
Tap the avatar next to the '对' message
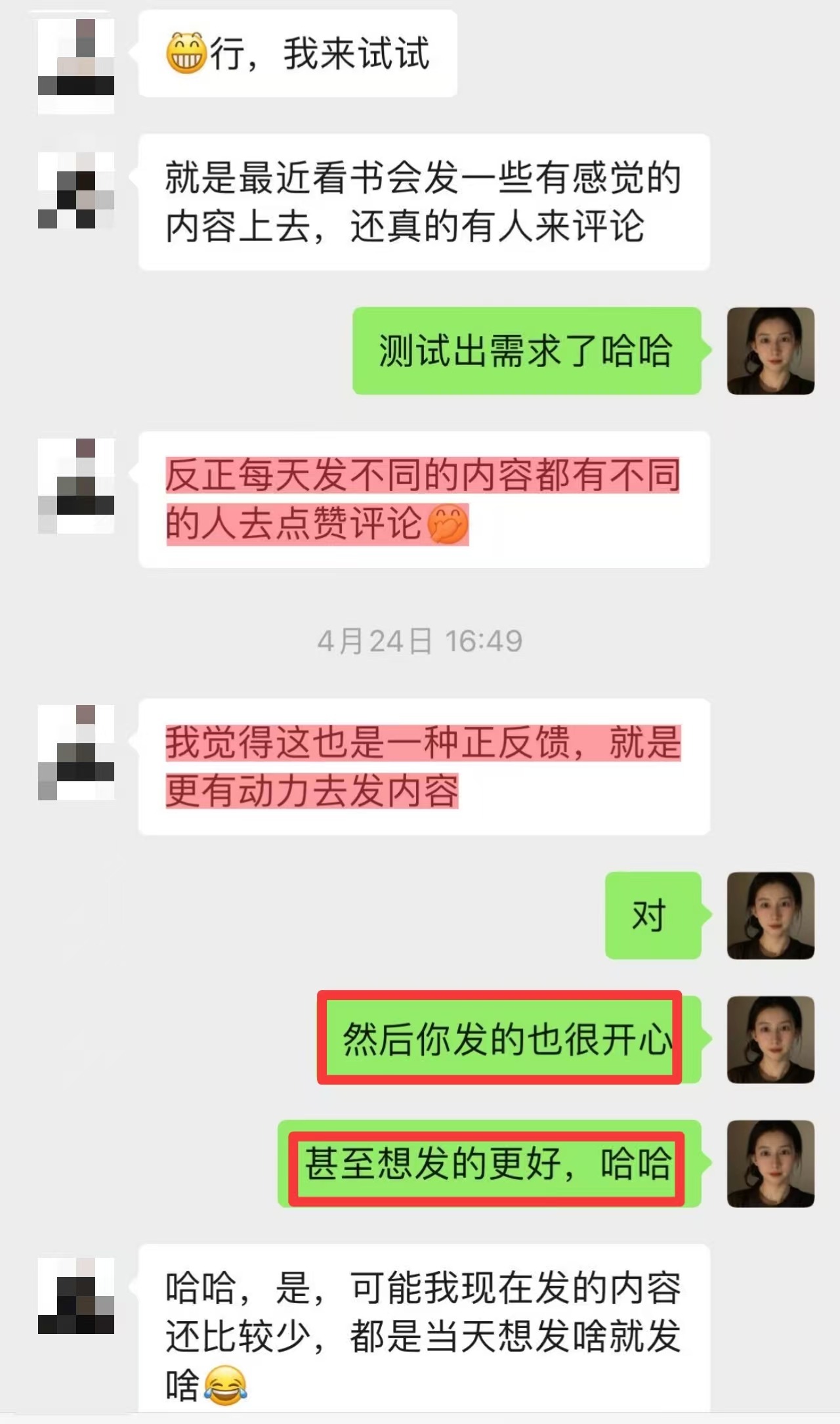(770, 915)
